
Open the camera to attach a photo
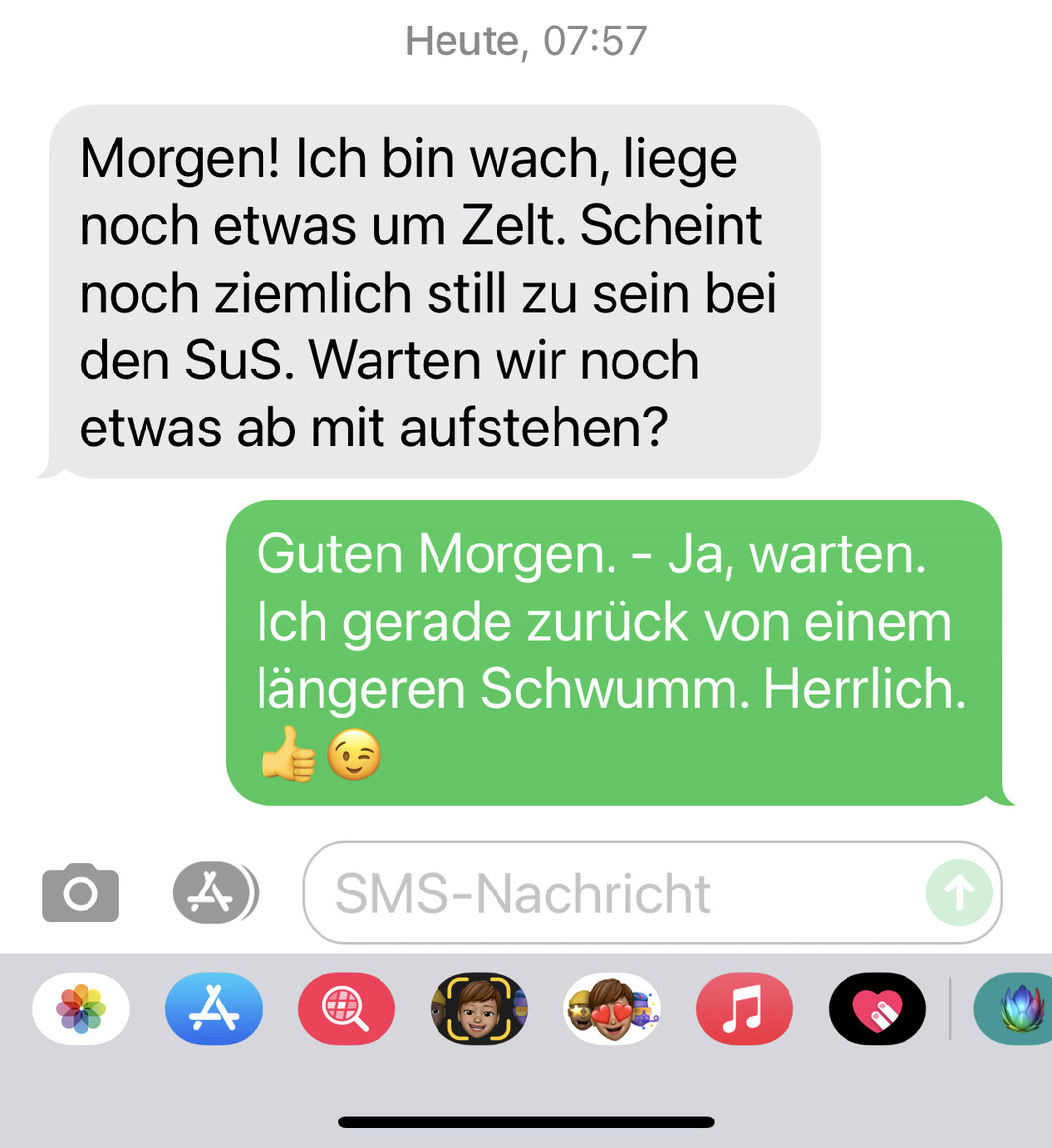81,892
